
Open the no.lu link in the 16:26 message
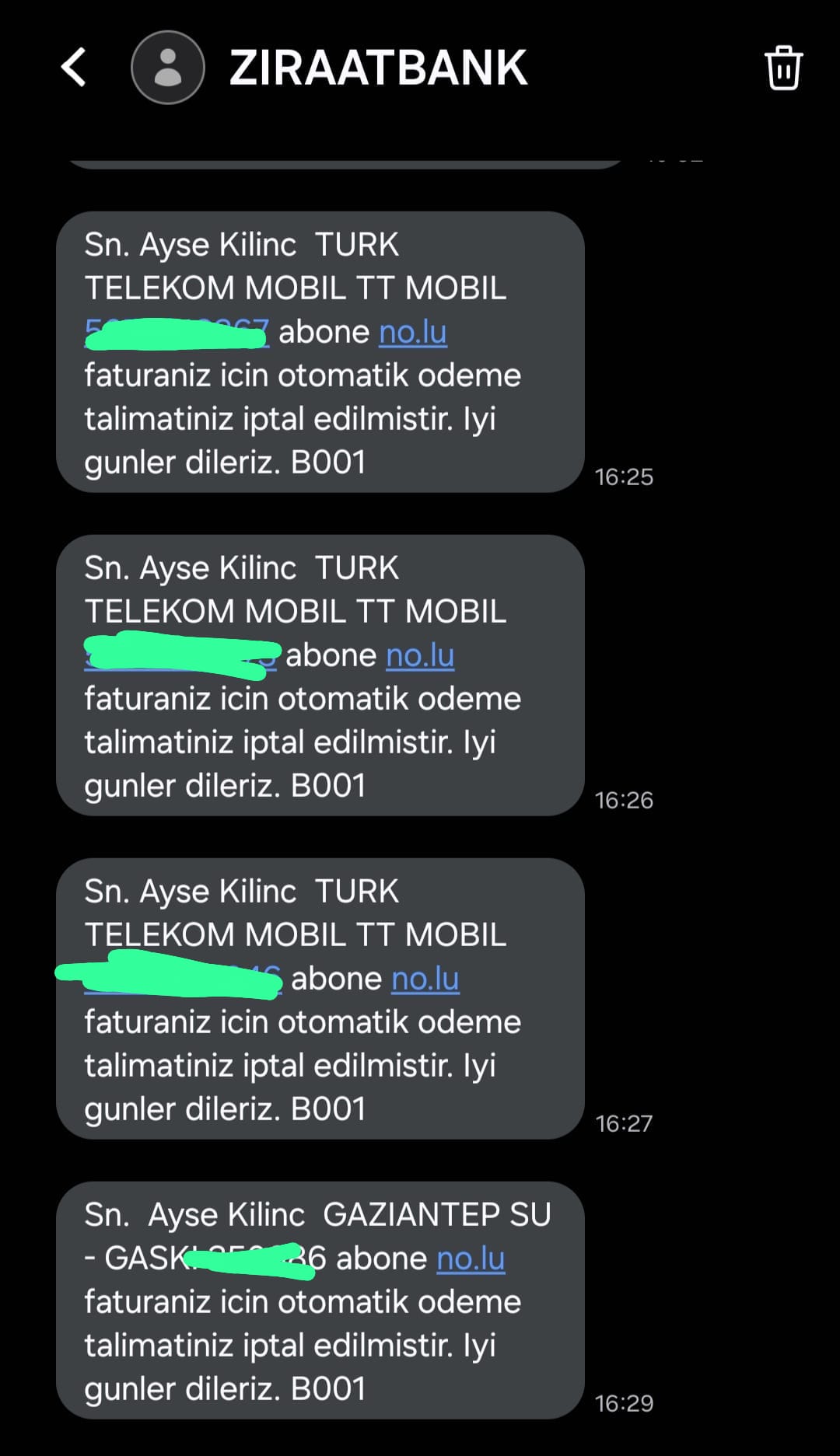[x=420, y=656]
